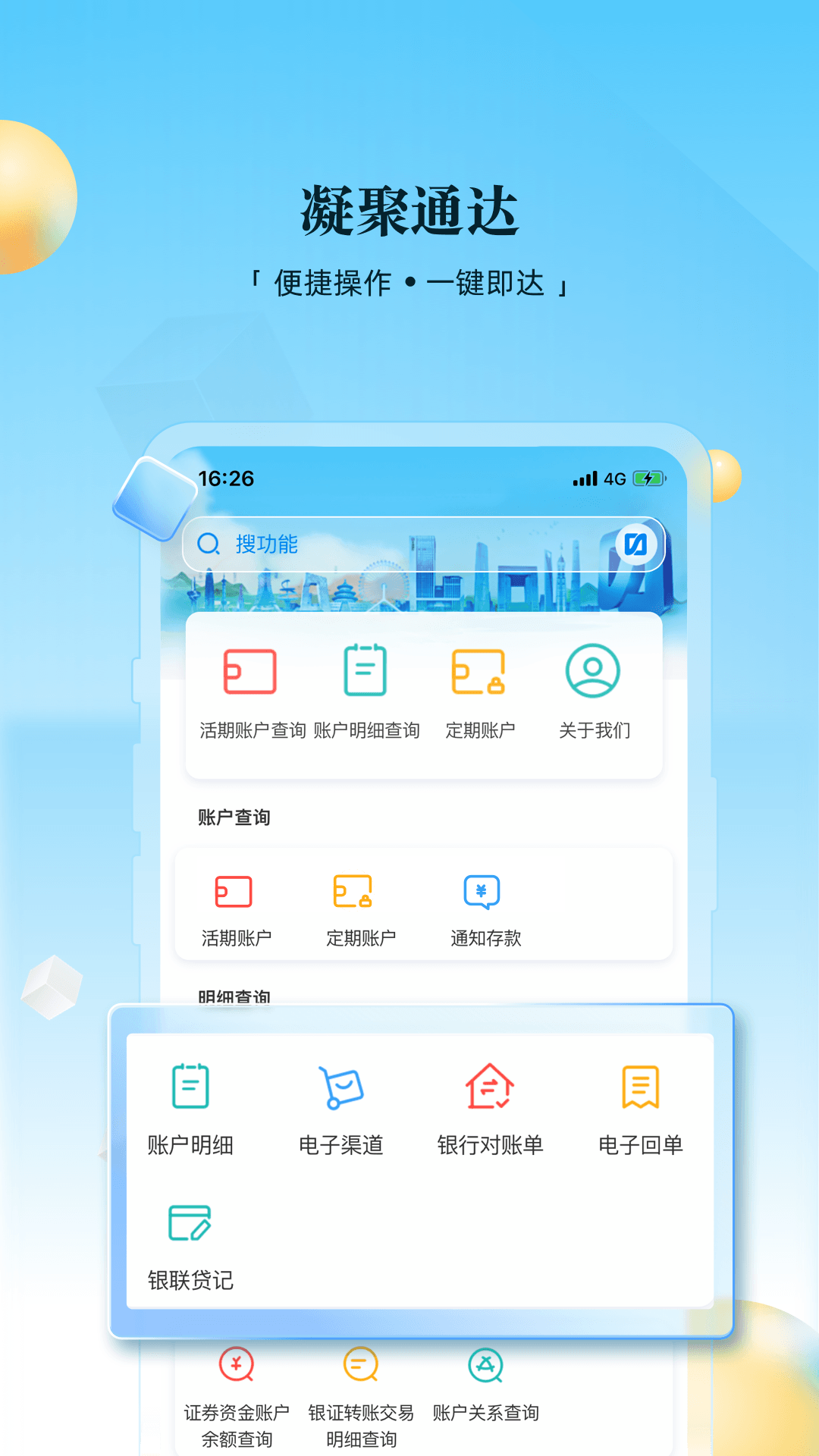
Task: Open 电子渠道 shopping cart icon
Action: point(340,1086)
